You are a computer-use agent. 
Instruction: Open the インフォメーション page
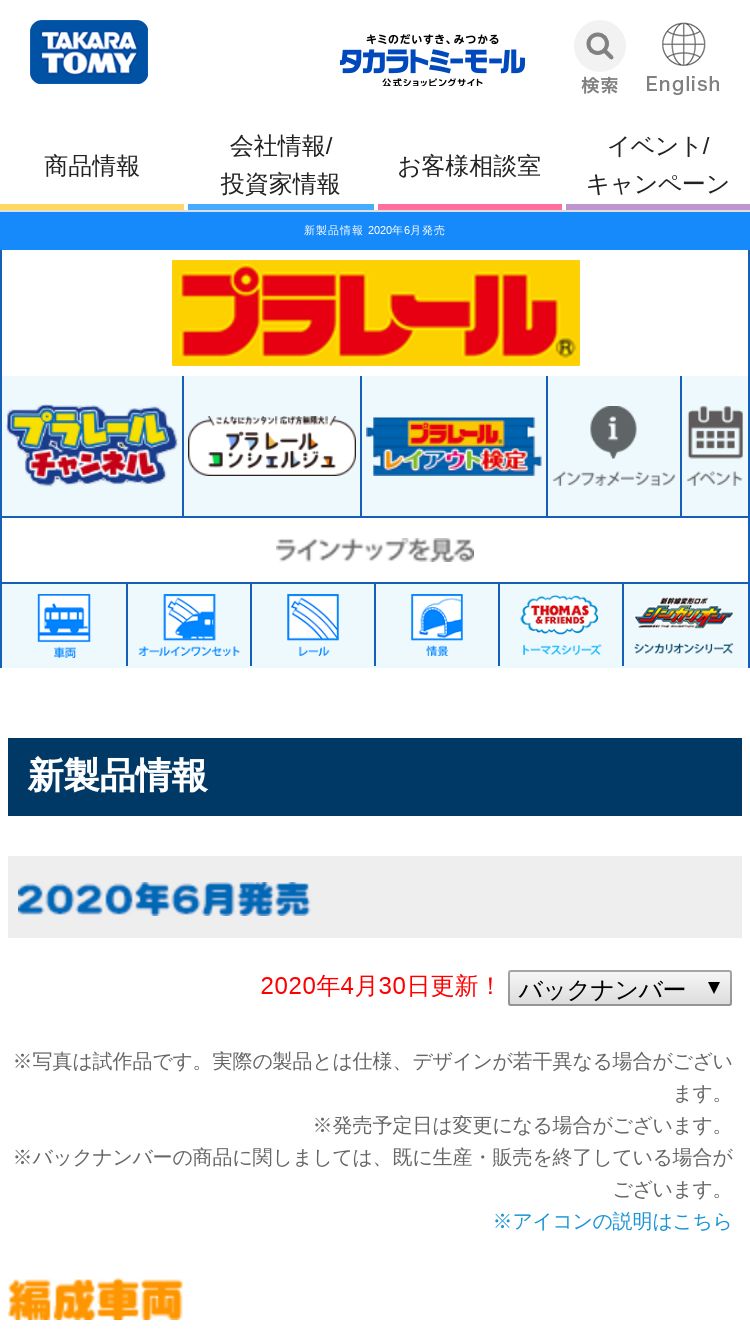(614, 446)
